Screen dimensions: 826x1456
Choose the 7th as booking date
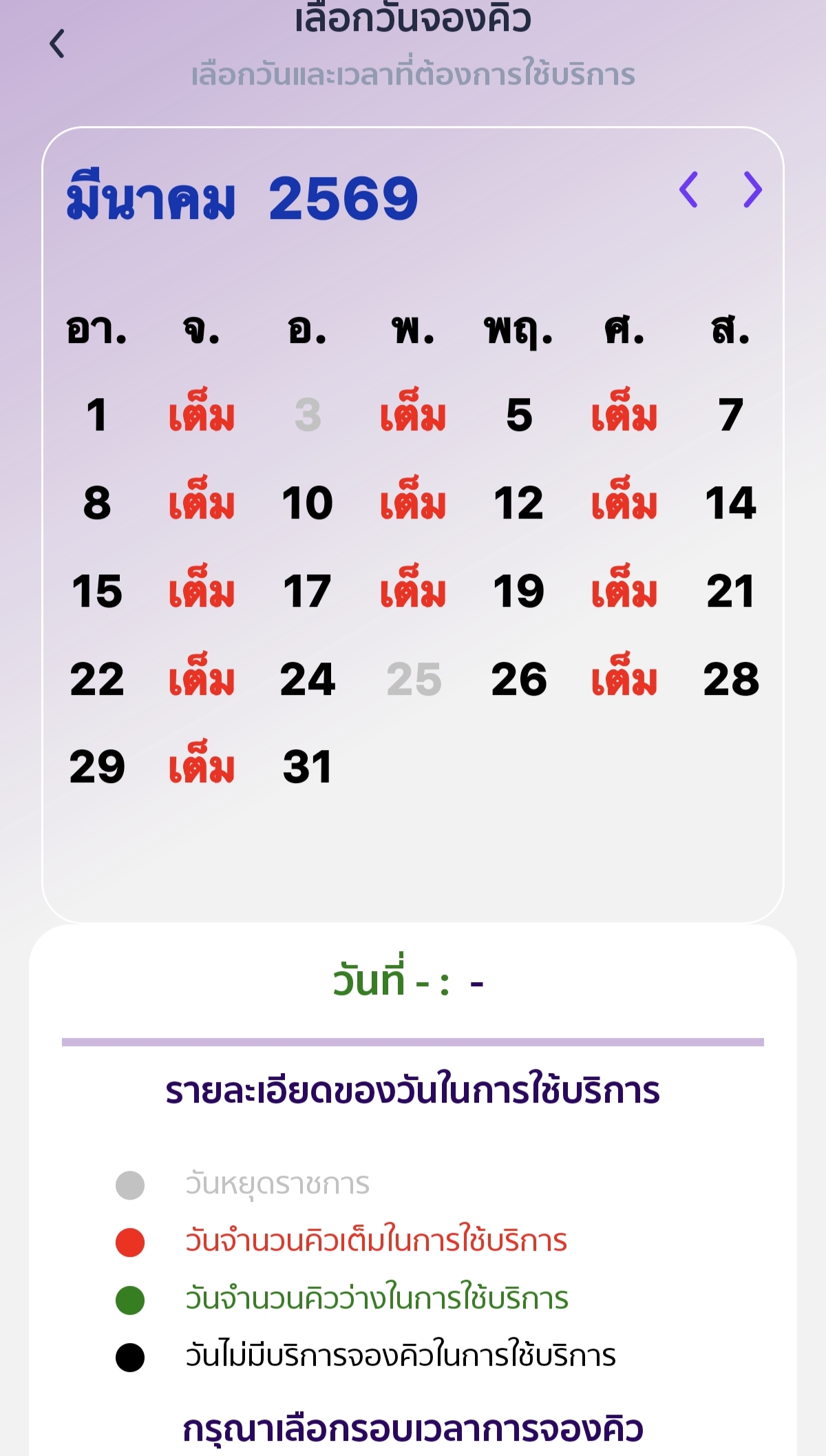click(730, 415)
